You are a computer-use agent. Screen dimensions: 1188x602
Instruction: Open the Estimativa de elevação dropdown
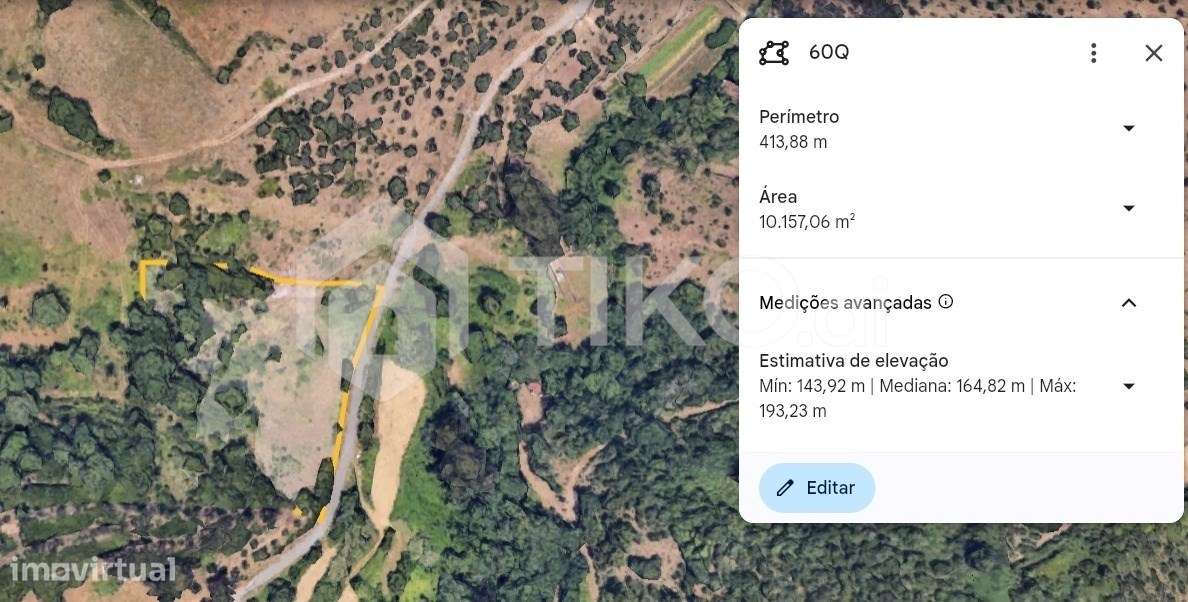(1129, 386)
